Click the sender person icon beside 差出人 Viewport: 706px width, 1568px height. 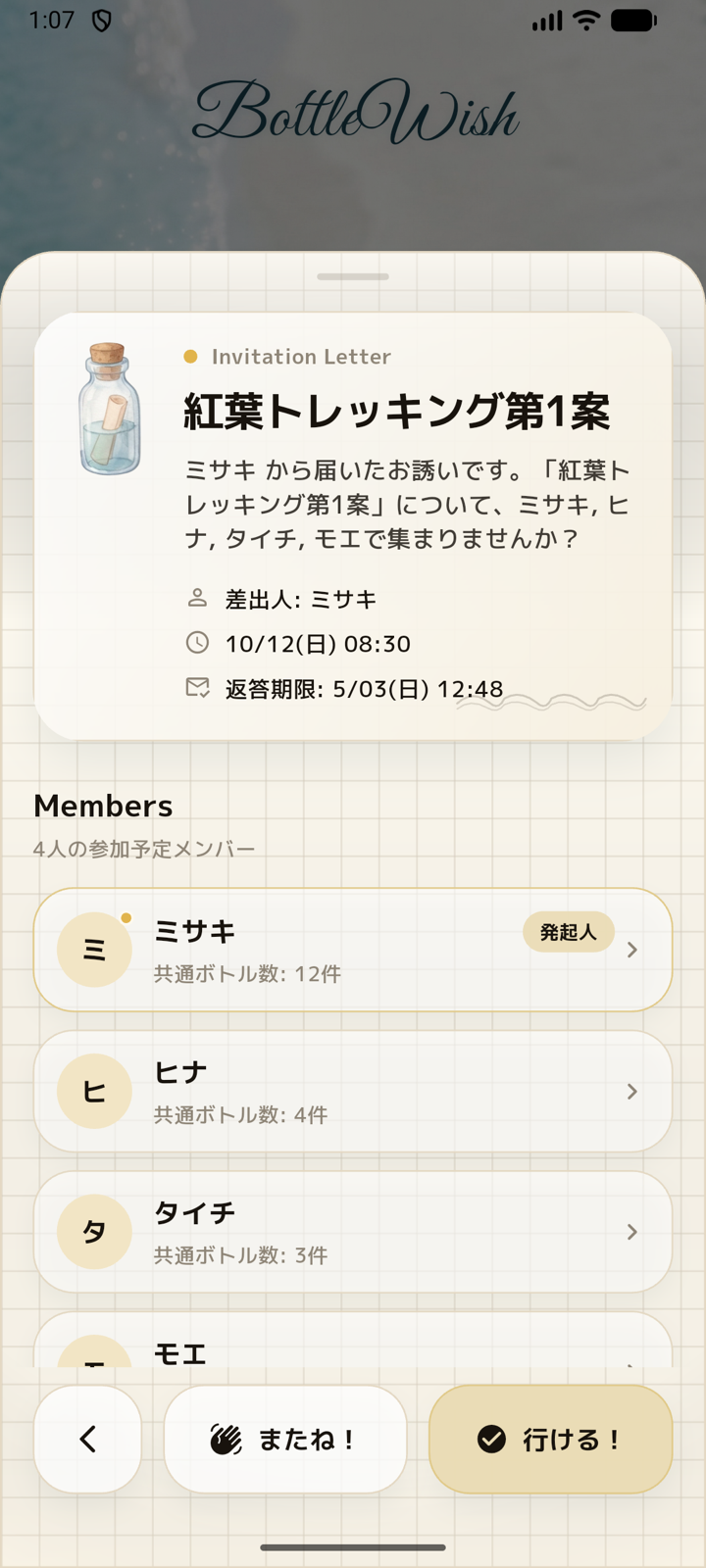[197, 598]
